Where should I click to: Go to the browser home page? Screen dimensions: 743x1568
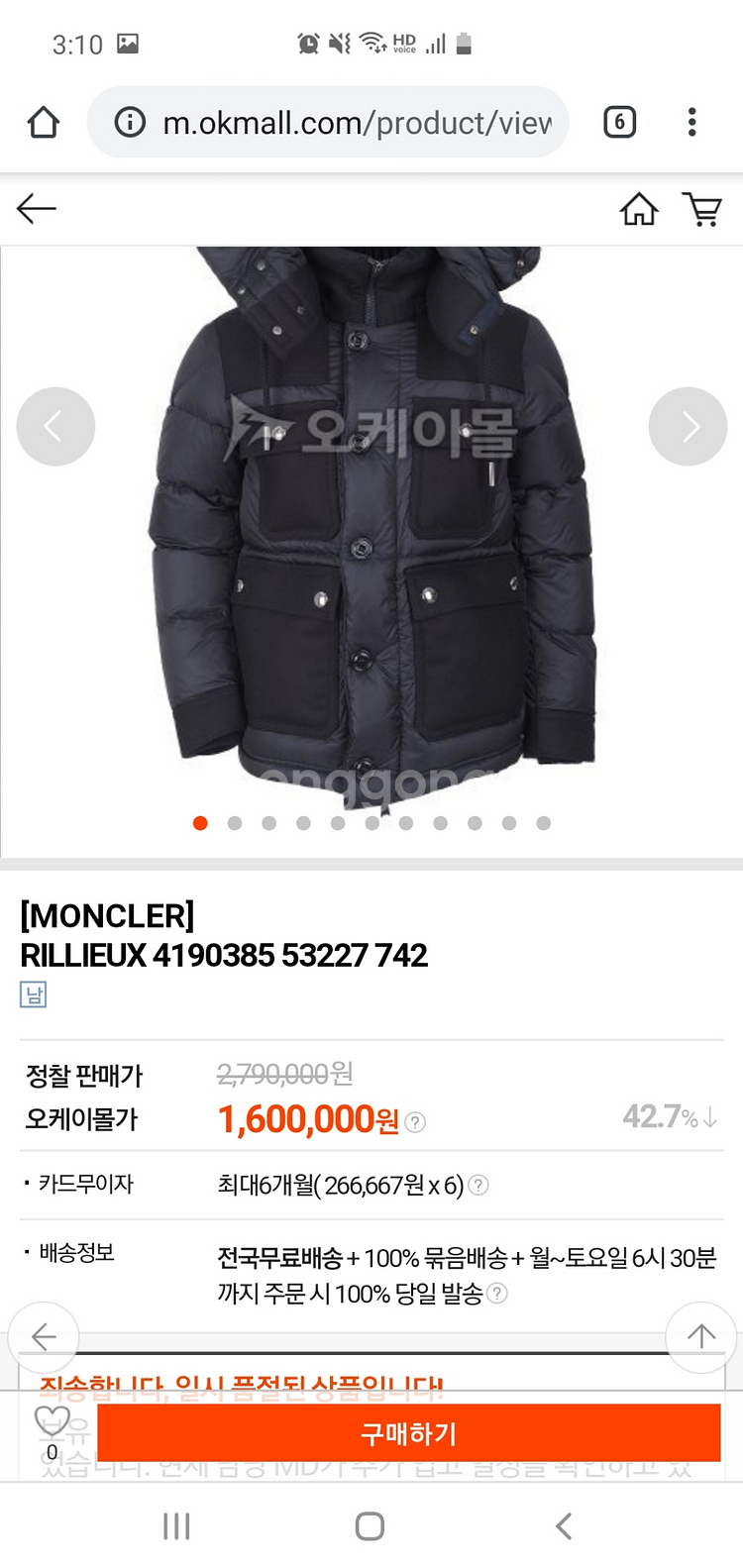tap(44, 123)
